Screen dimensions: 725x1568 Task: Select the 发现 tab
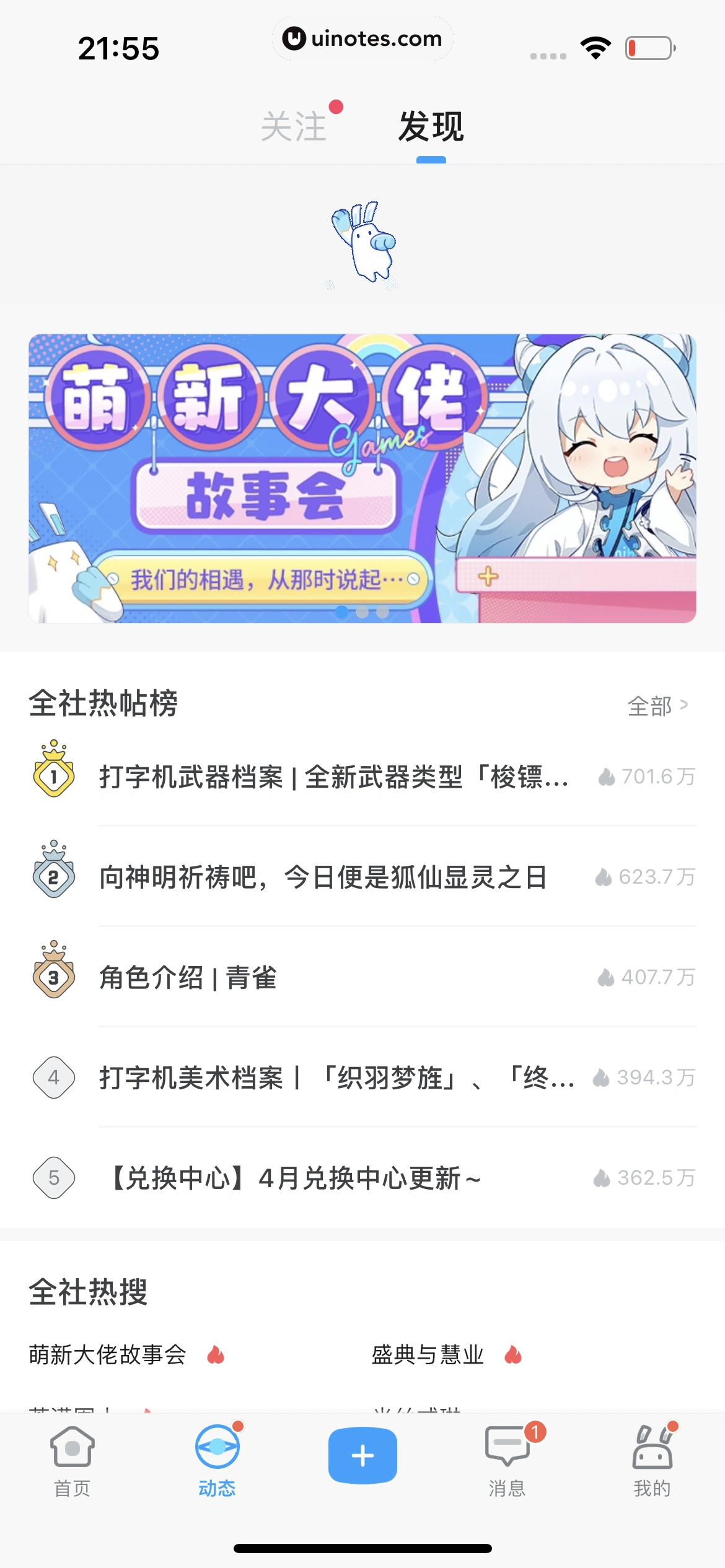pos(431,127)
